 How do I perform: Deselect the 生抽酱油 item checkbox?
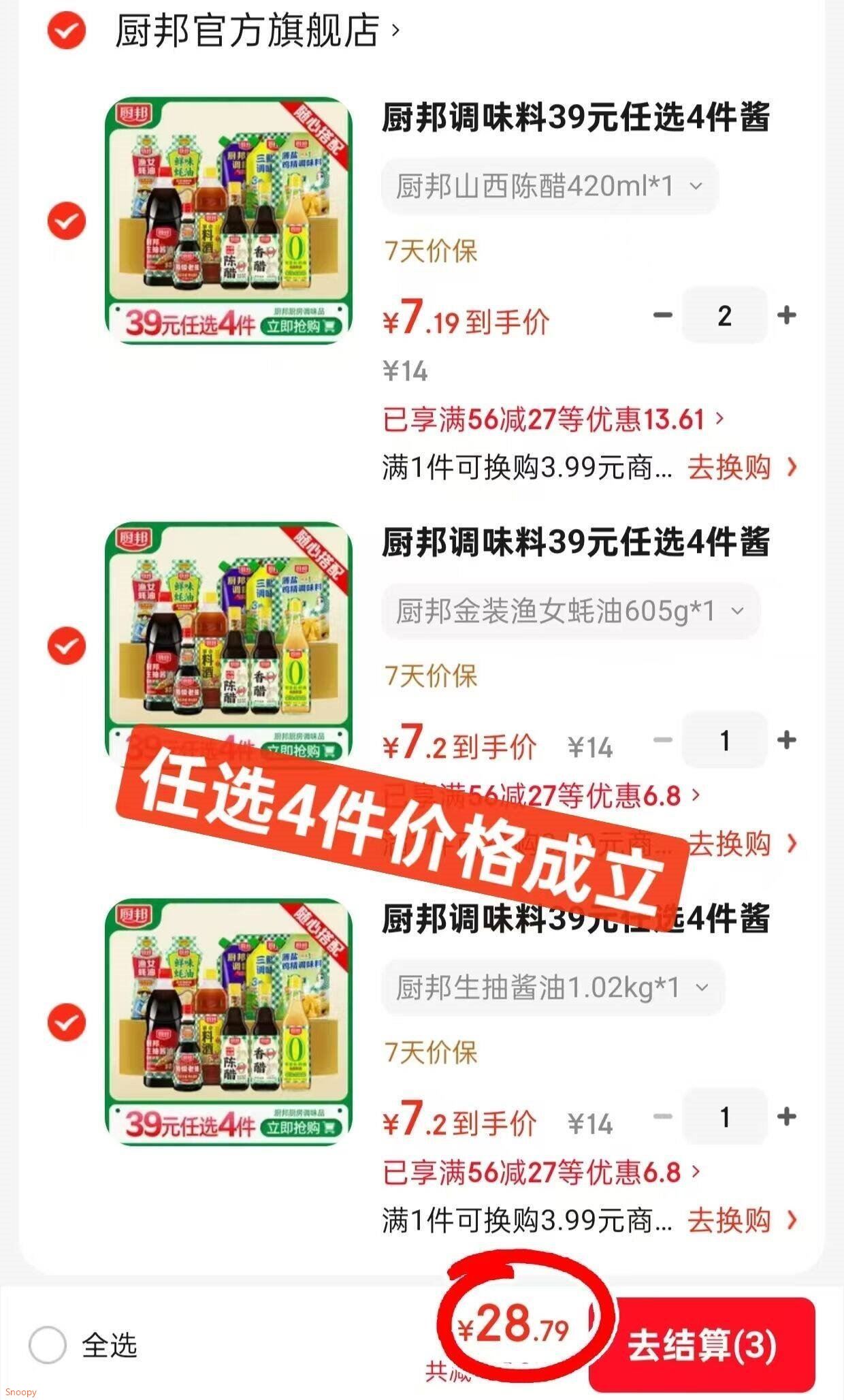click(67, 1022)
